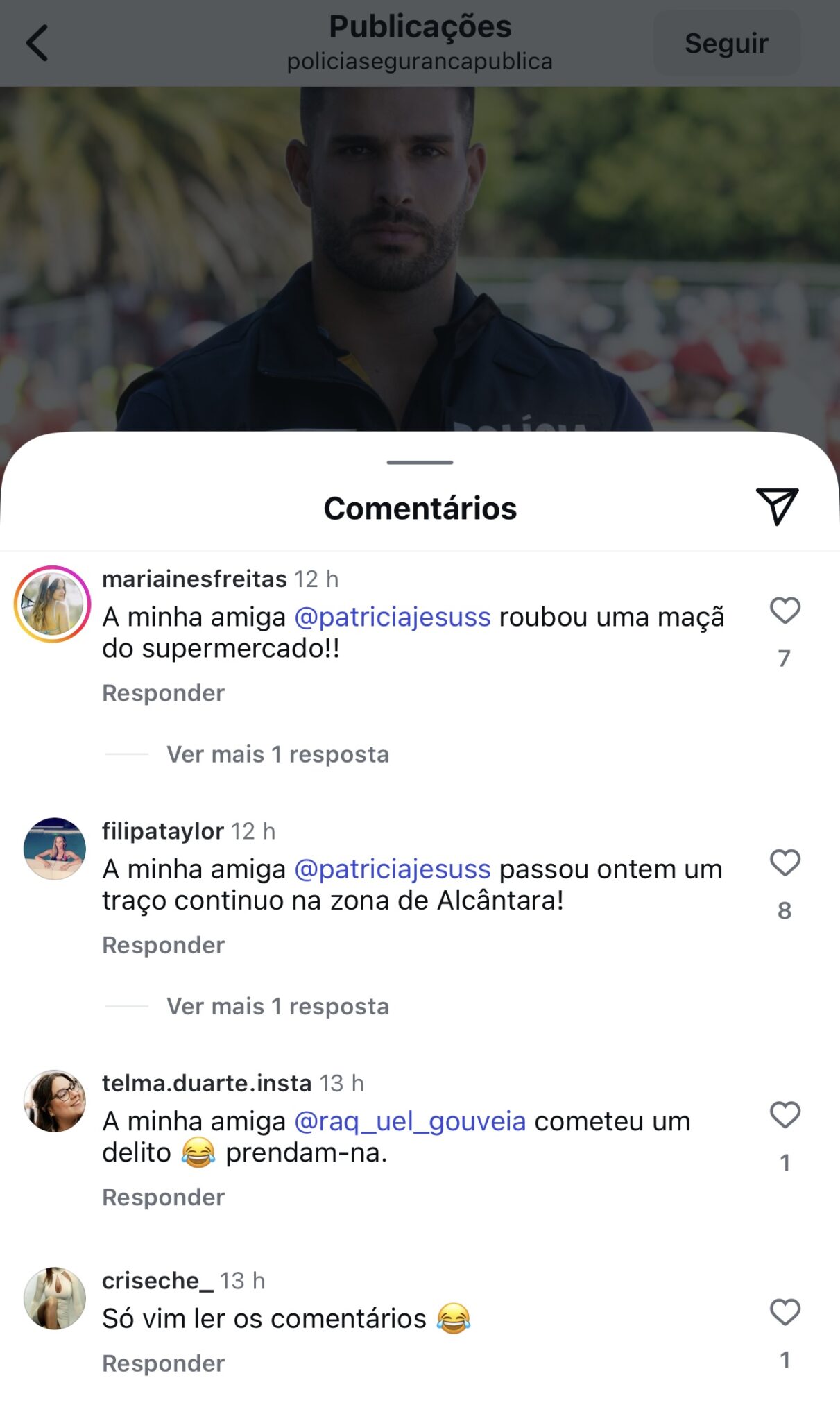Open the @raq_uel_gouveia mention

pos(410,1121)
